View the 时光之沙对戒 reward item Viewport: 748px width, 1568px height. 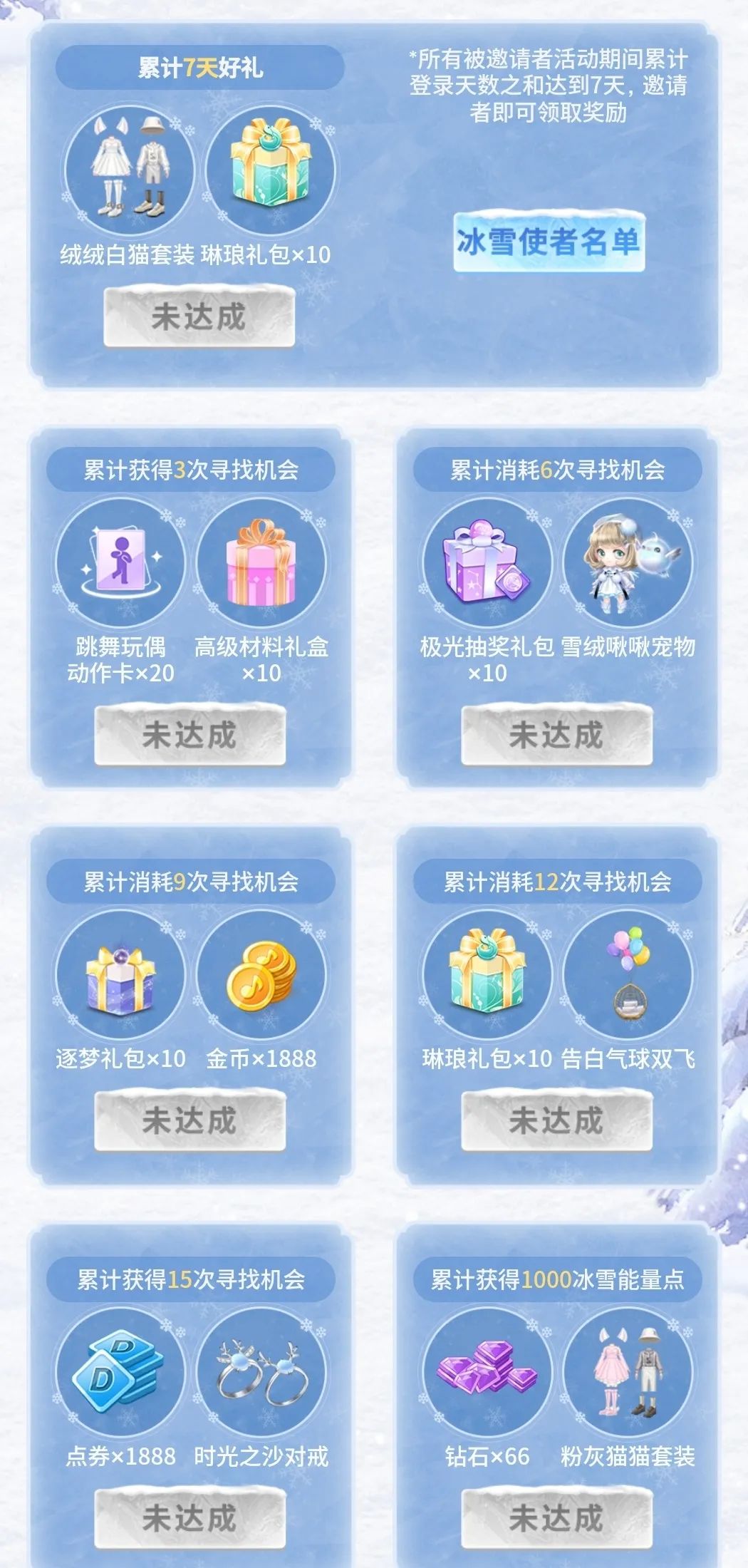click(261, 1372)
